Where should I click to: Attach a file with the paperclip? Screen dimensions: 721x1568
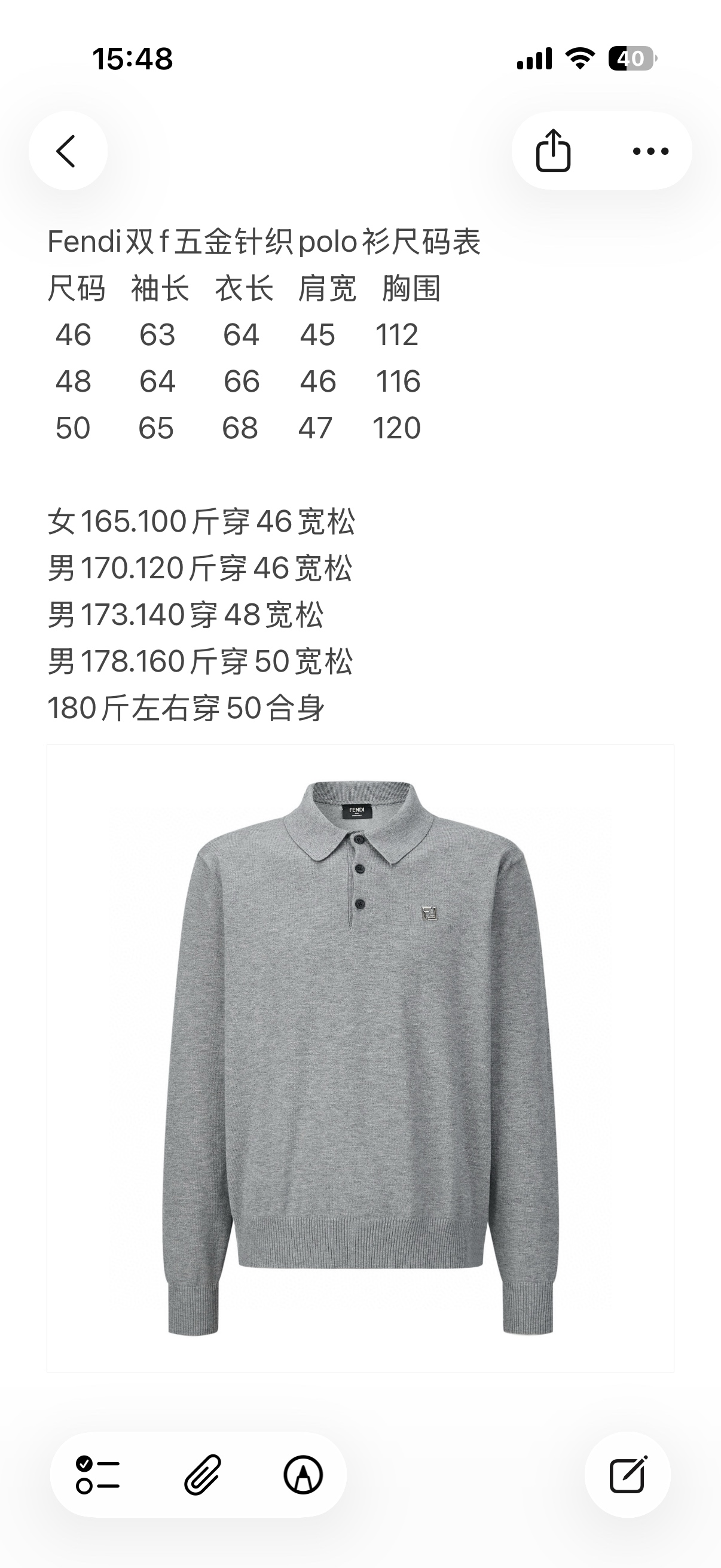(x=203, y=1475)
